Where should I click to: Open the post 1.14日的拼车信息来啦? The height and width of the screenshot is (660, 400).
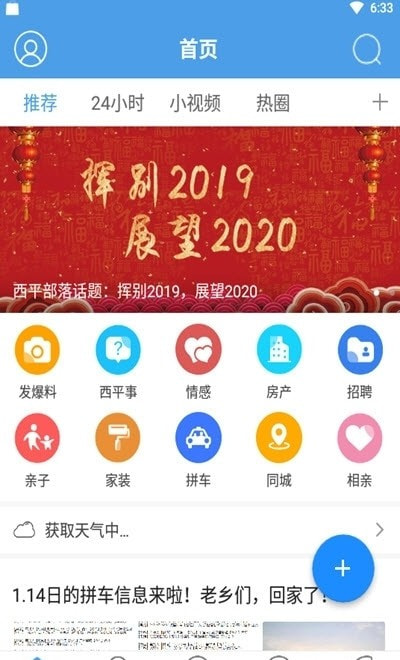(168, 596)
